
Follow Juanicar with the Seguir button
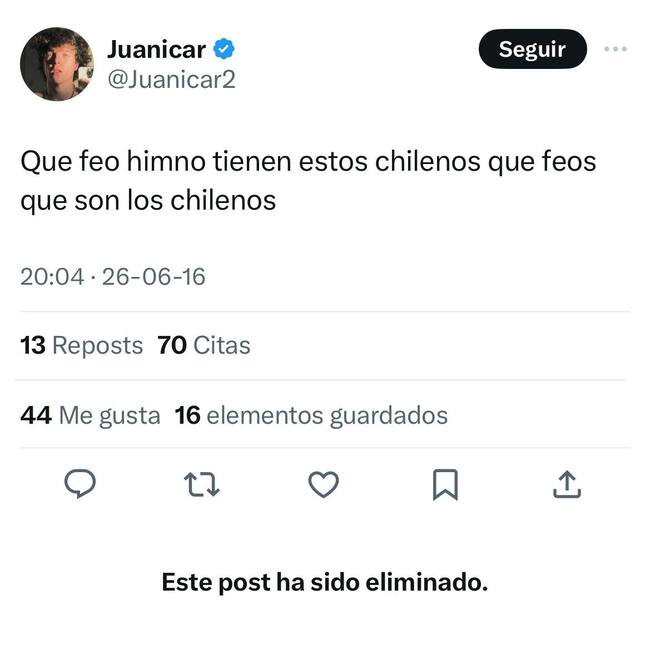tap(532, 49)
